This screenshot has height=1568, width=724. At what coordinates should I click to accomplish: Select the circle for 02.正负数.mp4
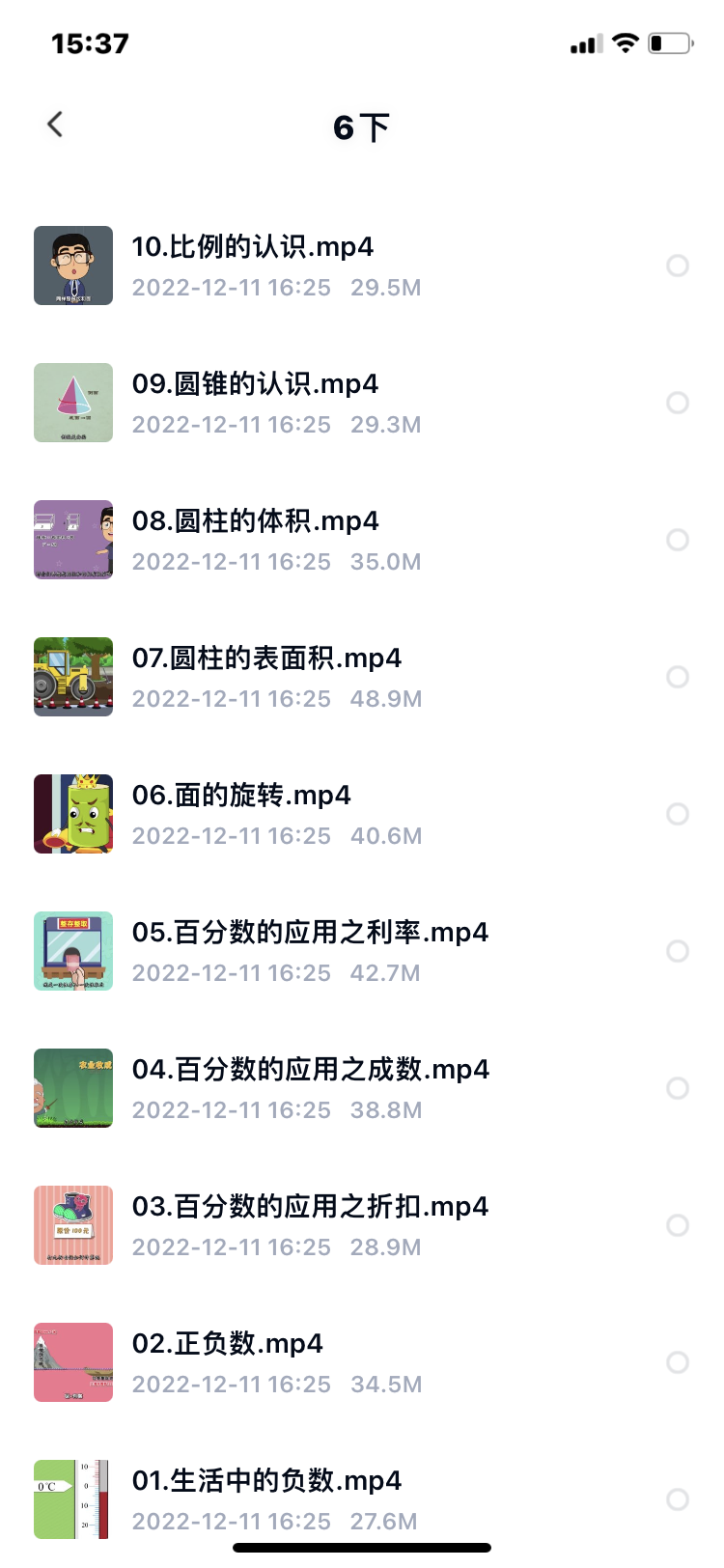pyautogui.click(x=678, y=1362)
